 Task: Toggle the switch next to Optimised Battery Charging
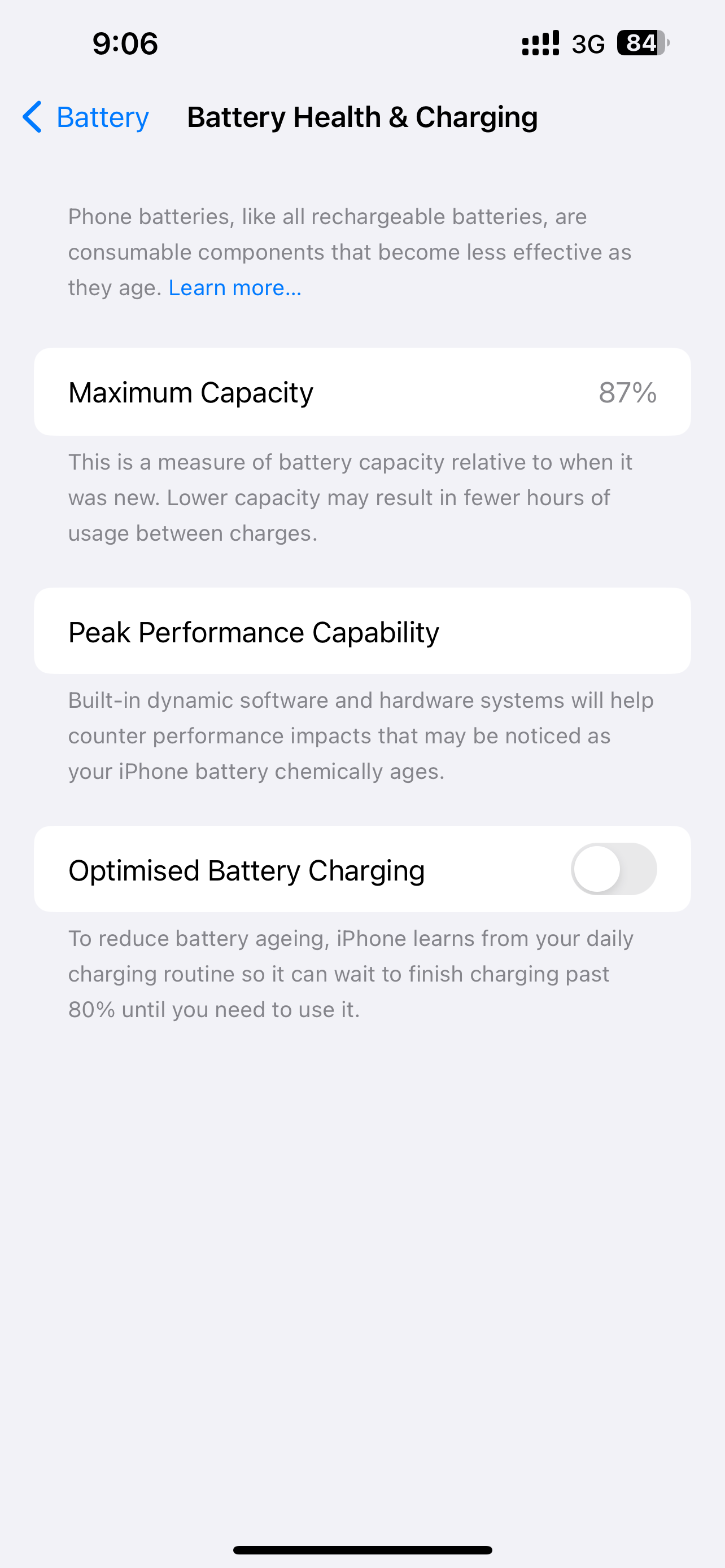pyautogui.click(x=614, y=869)
